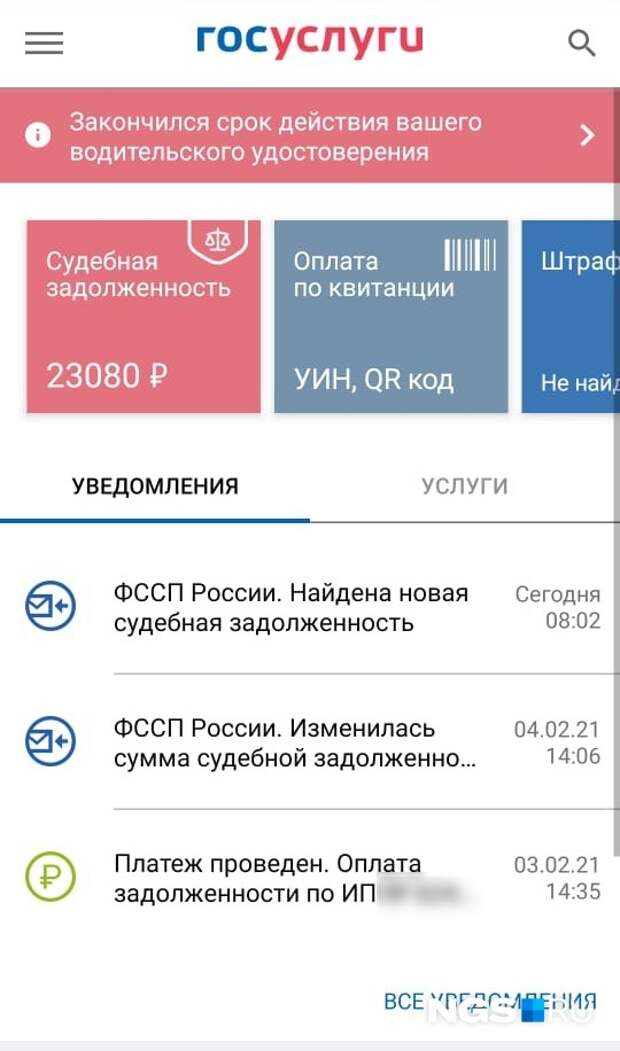This screenshot has width=620, height=1051.
Task: Open the Оплата по квитанции card
Action: [391, 316]
